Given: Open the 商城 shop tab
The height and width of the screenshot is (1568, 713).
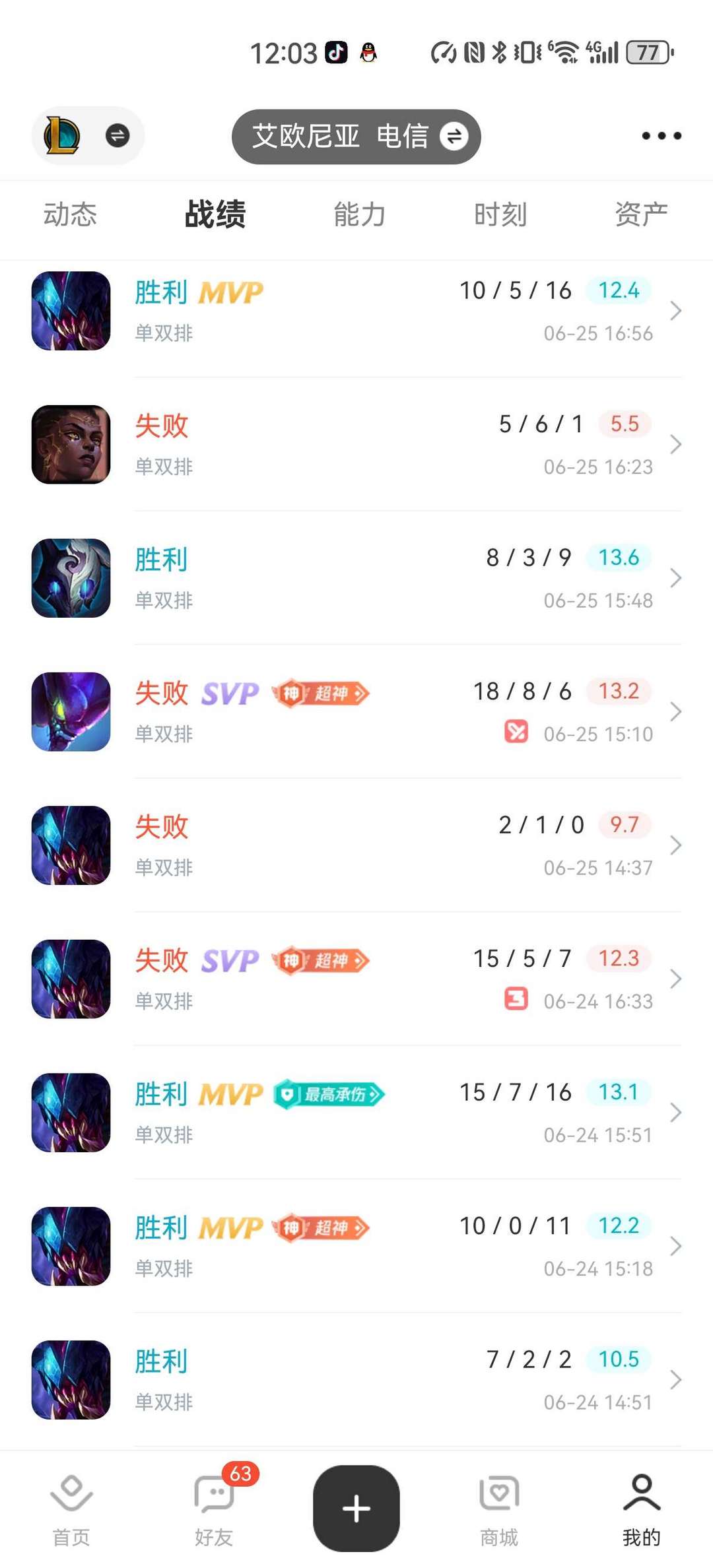Looking at the screenshot, I should (499, 1510).
